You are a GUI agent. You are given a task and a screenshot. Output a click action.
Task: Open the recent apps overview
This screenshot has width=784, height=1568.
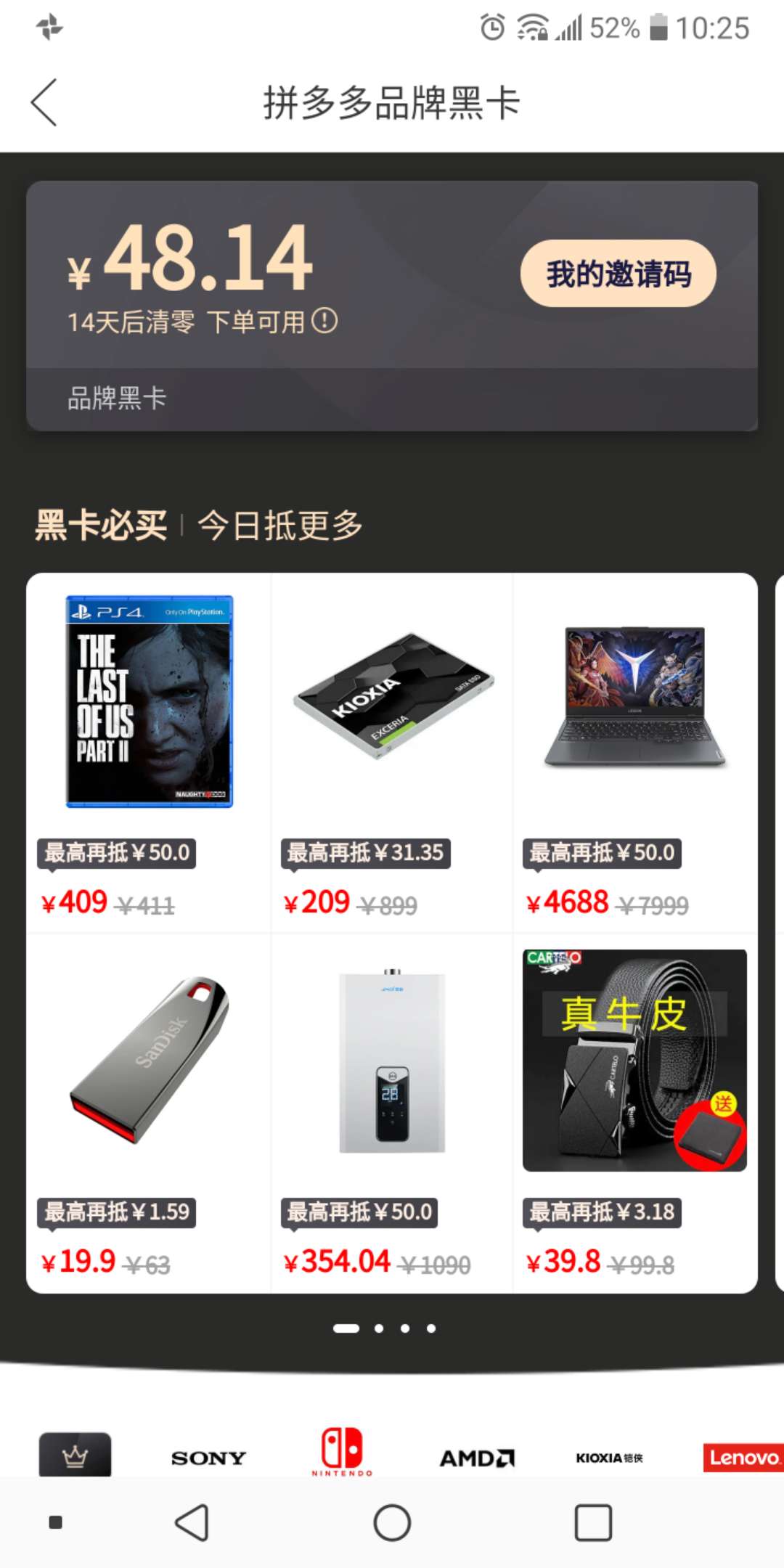(593, 1522)
